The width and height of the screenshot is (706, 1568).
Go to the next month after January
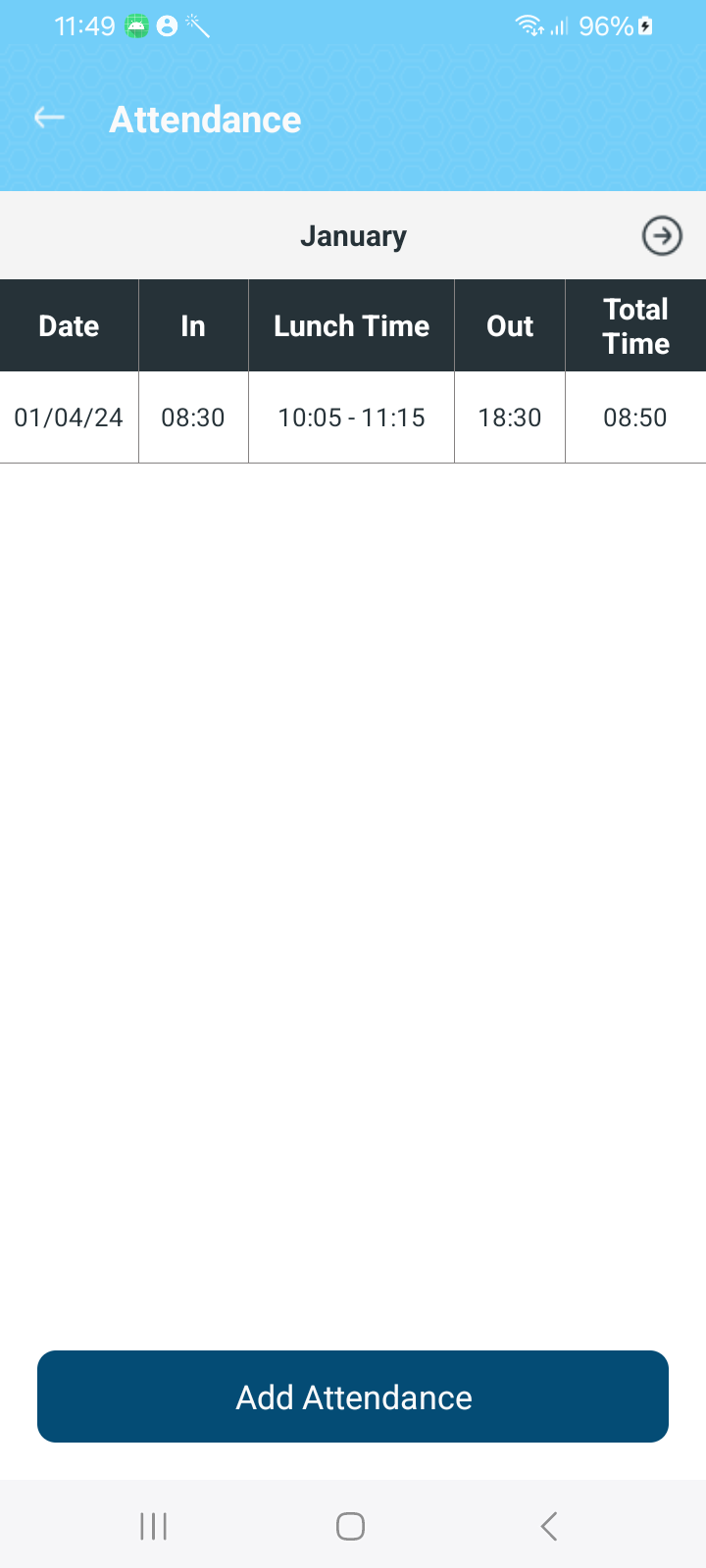pyautogui.click(x=662, y=236)
